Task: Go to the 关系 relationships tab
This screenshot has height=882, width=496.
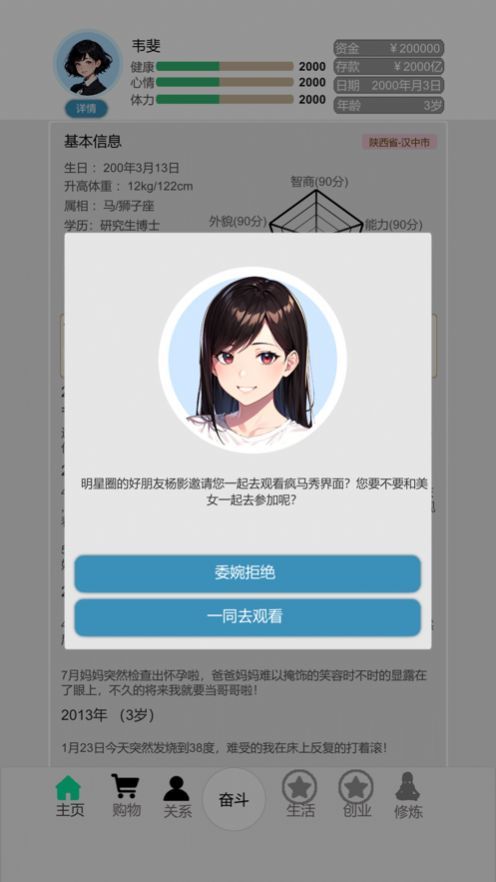Action: pyautogui.click(x=177, y=797)
